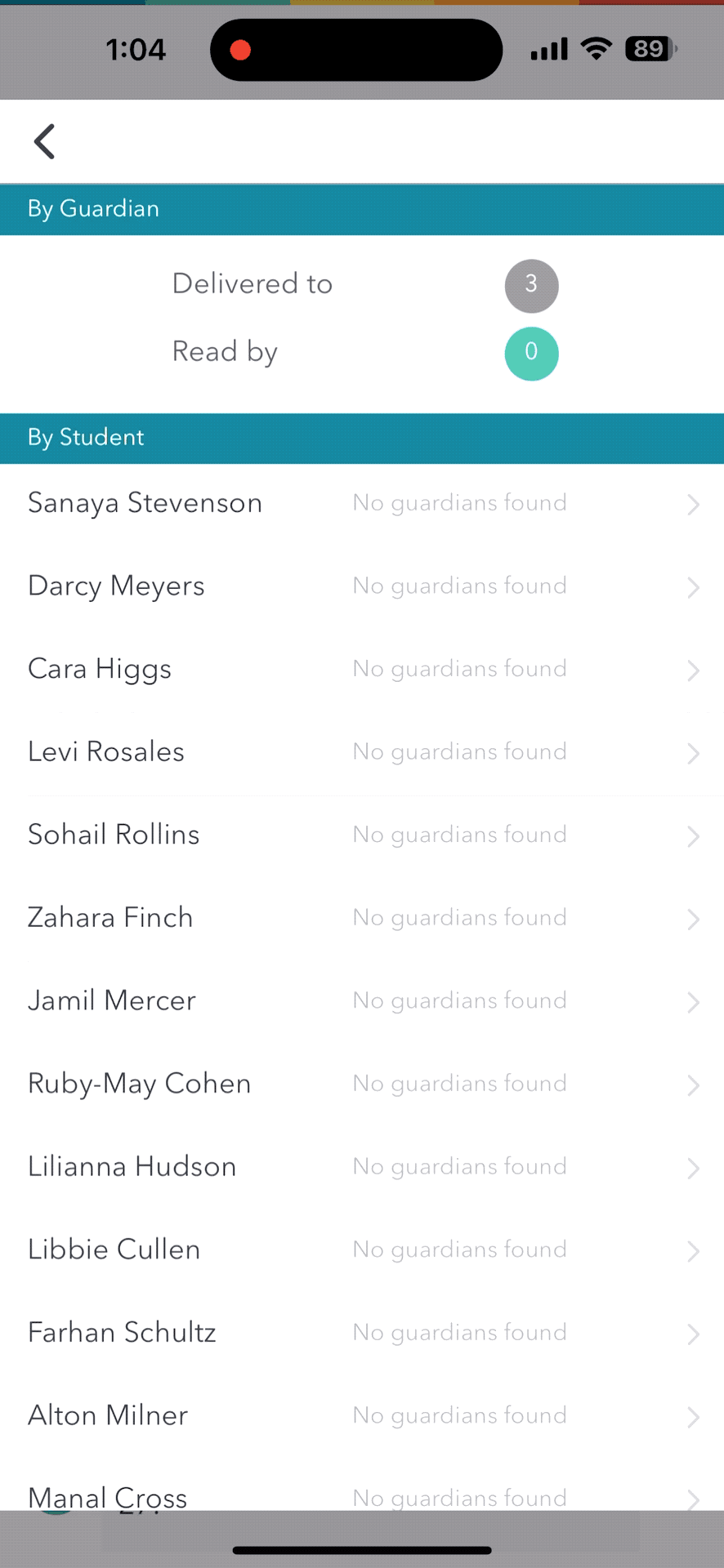This screenshot has width=724, height=1568.
Task: Open Farhan Schultz's guardian details
Action: pos(361,1333)
